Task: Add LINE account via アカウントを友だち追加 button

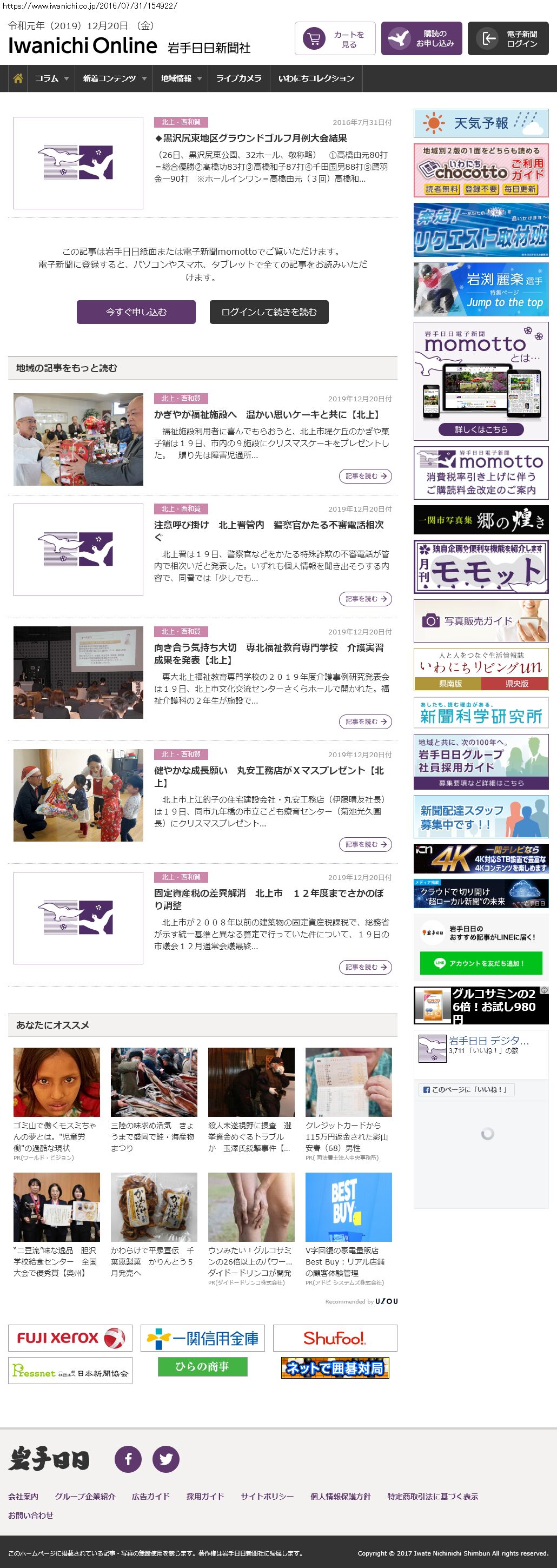Action: click(481, 963)
